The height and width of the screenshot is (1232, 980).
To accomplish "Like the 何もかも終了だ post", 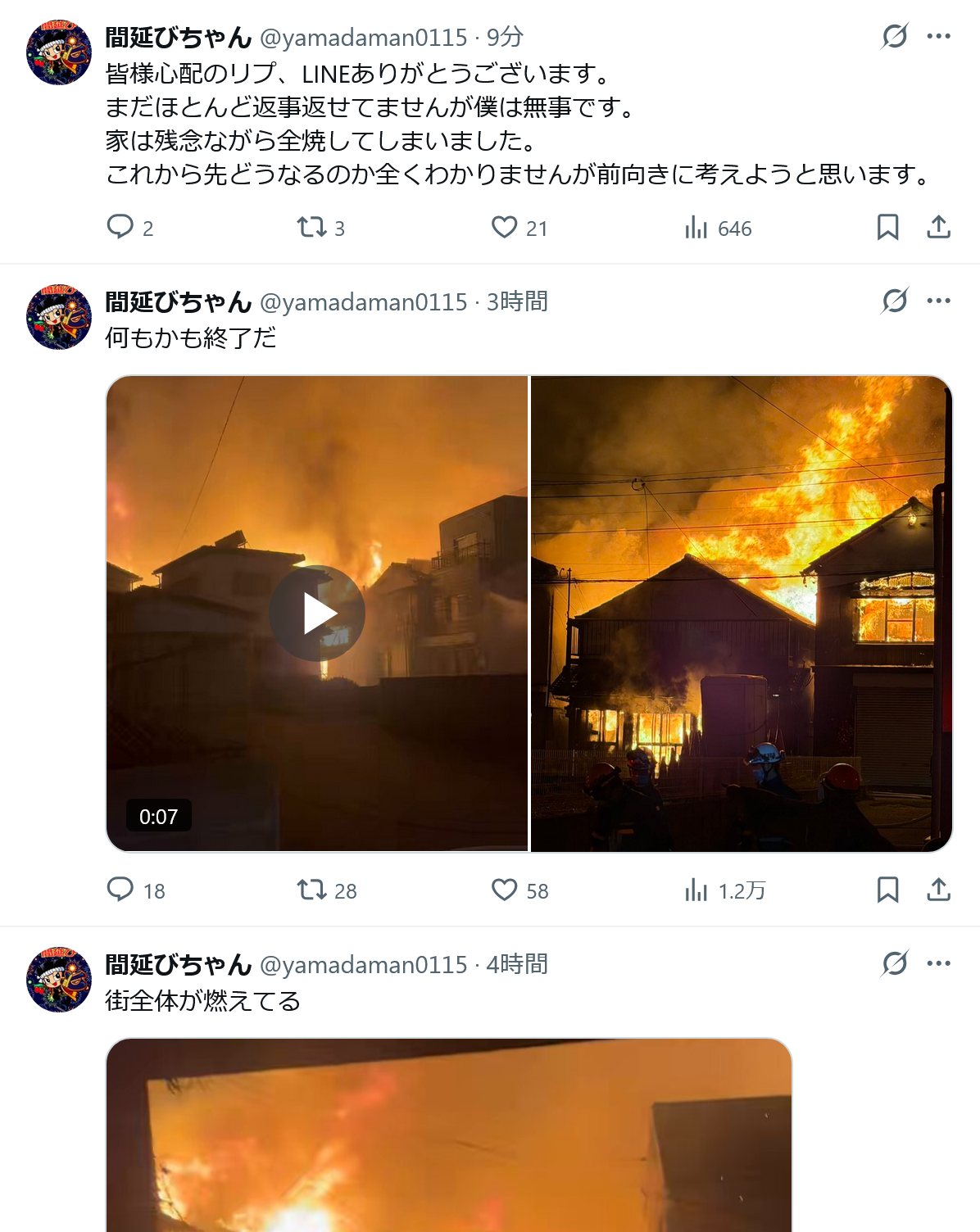I will point(504,890).
